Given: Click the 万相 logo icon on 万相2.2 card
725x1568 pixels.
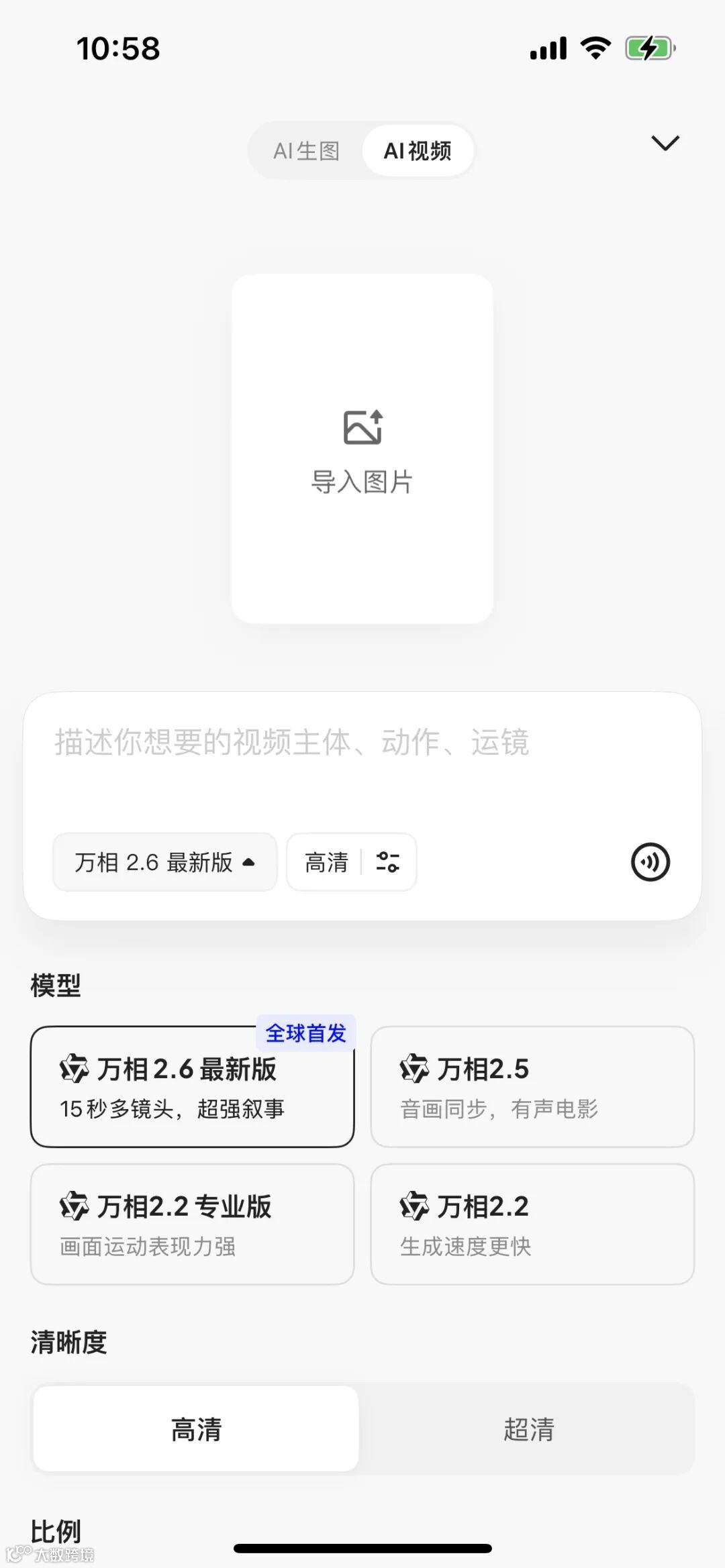Looking at the screenshot, I should [x=414, y=1206].
